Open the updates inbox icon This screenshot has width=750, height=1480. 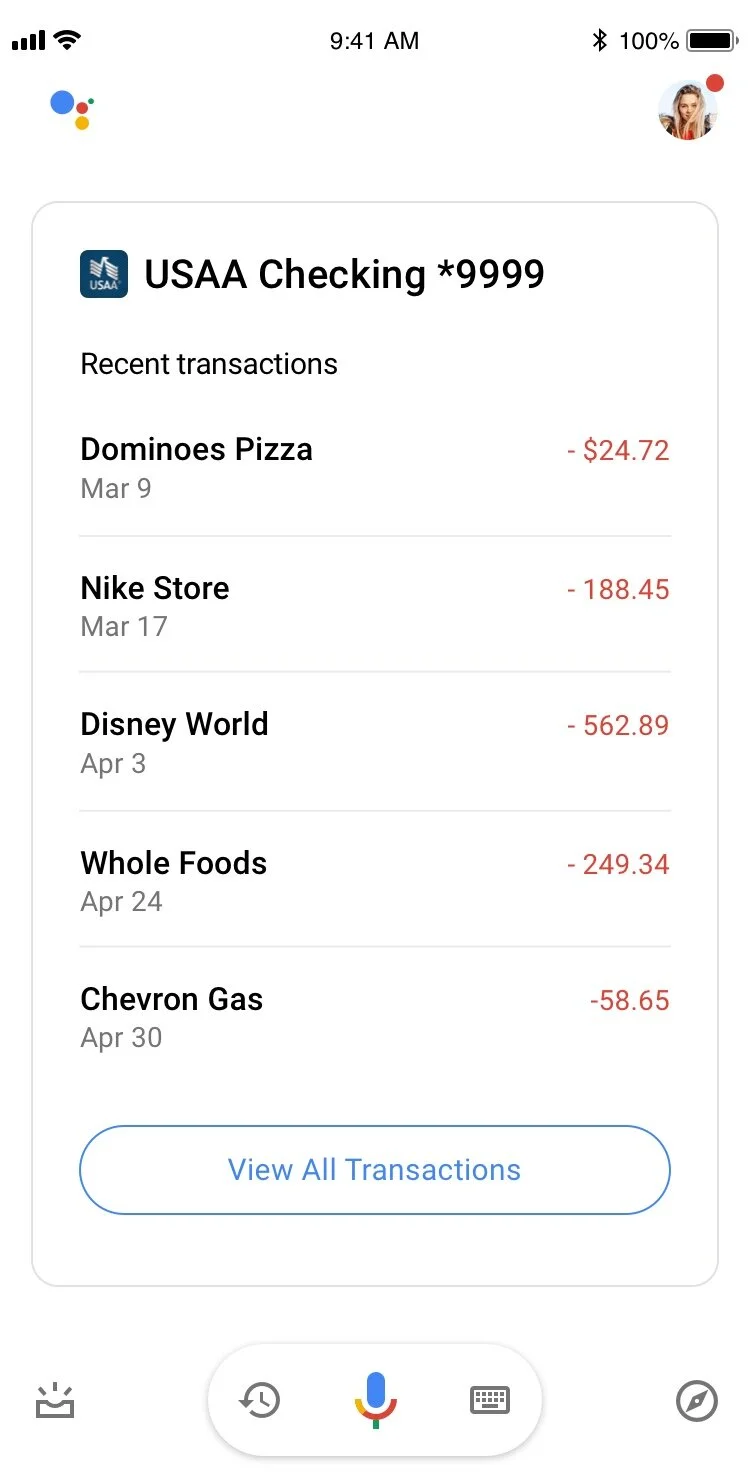(x=56, y=1401)
